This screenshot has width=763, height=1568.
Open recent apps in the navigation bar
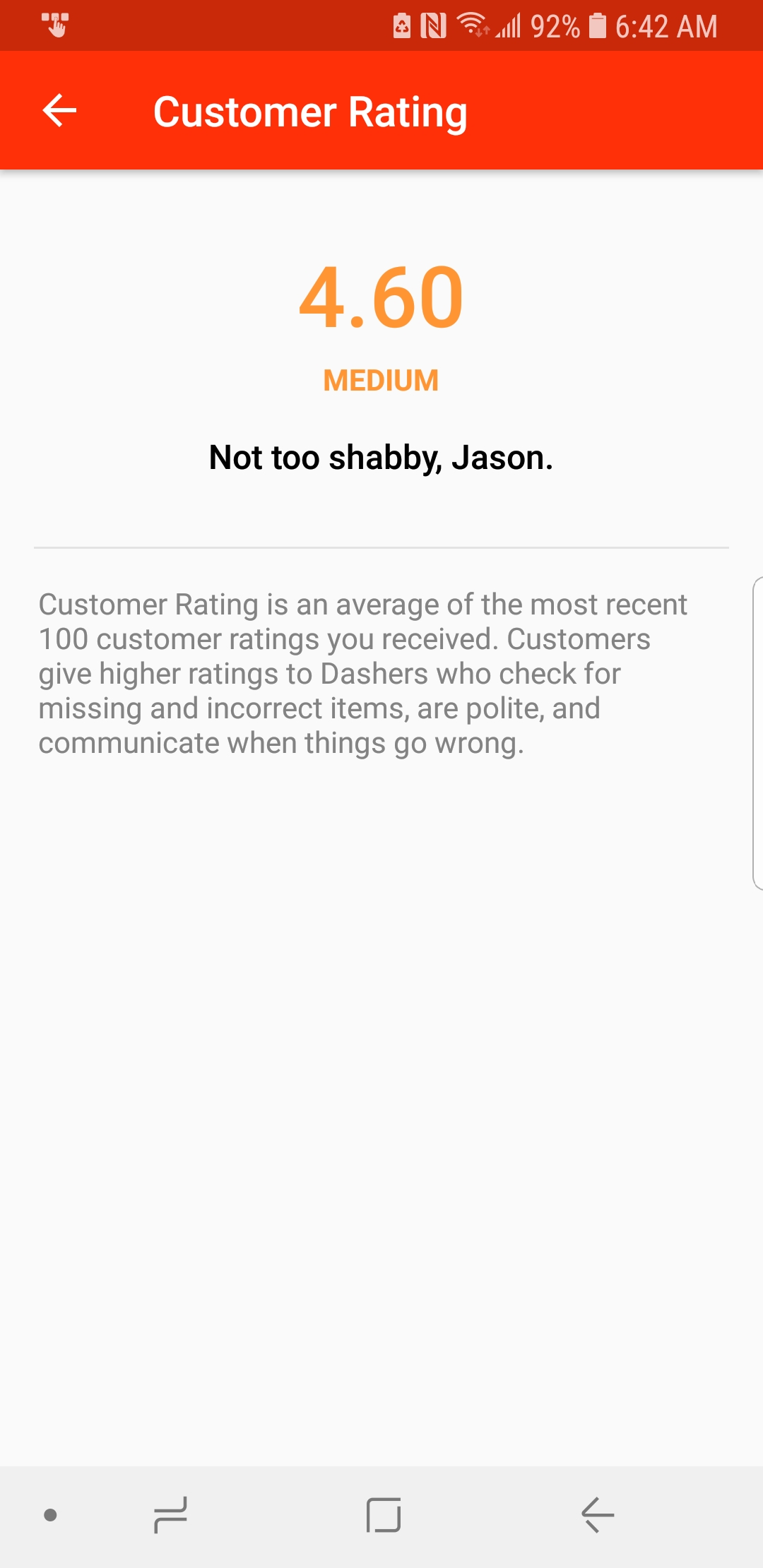[170, 1516]
